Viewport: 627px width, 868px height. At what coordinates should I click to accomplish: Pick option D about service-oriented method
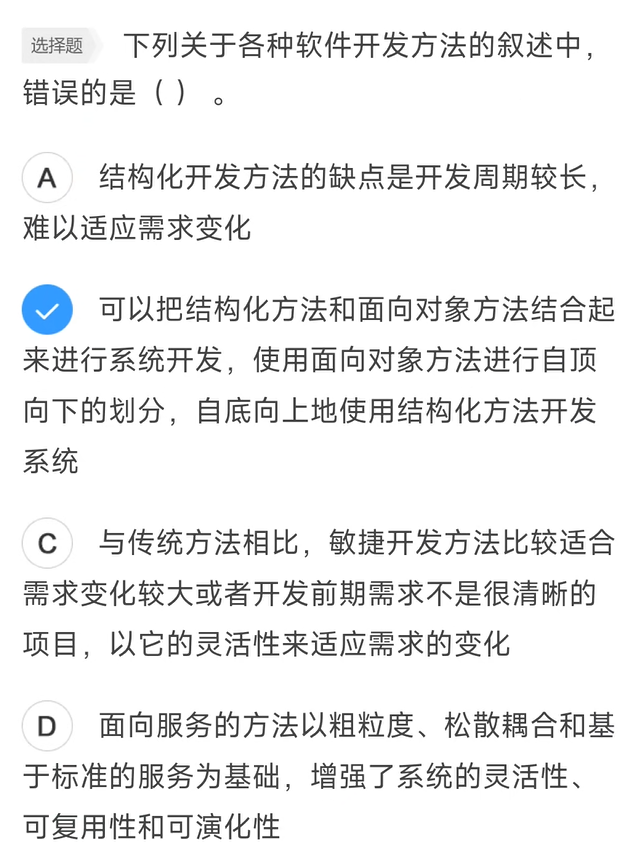click(46, 727)
